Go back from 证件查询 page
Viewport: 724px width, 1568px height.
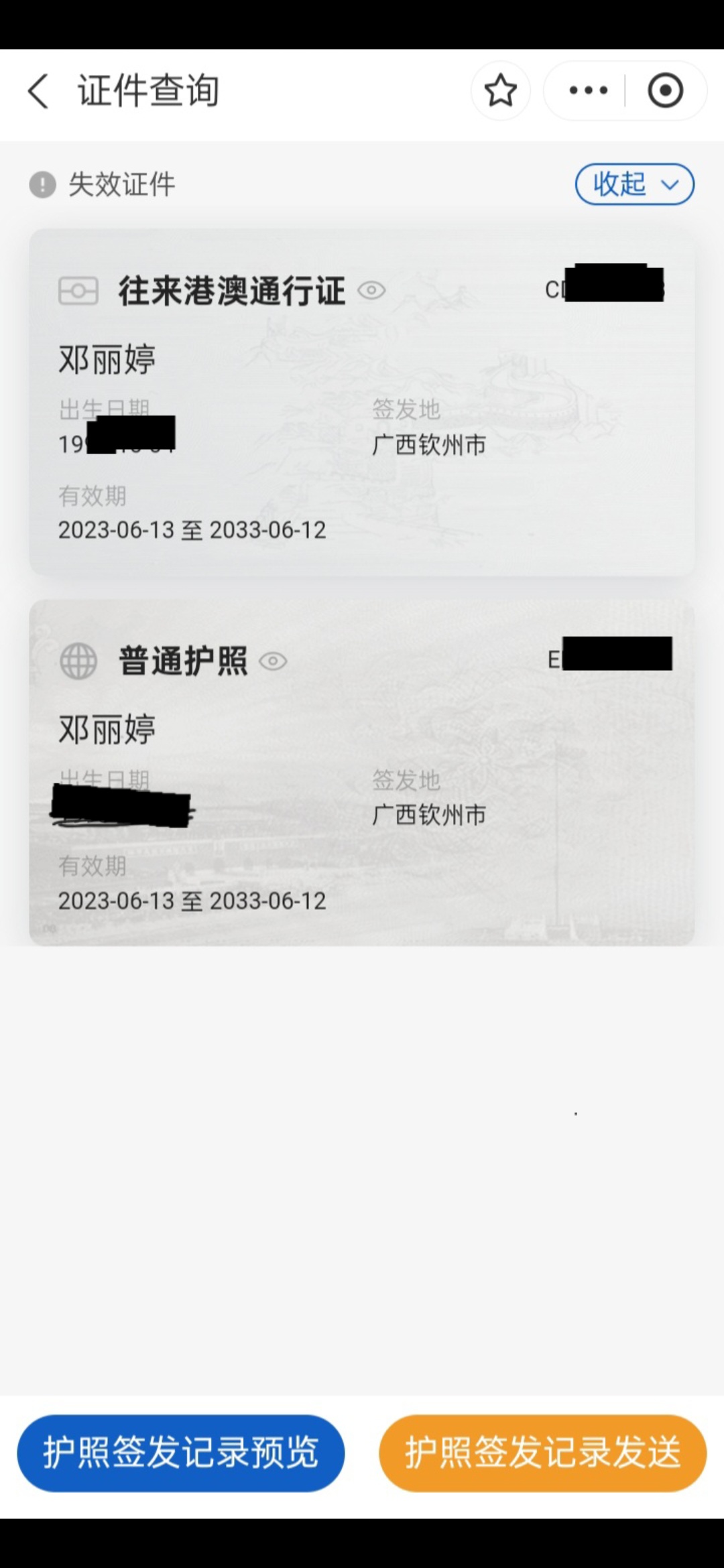click(x=38, y=90)
